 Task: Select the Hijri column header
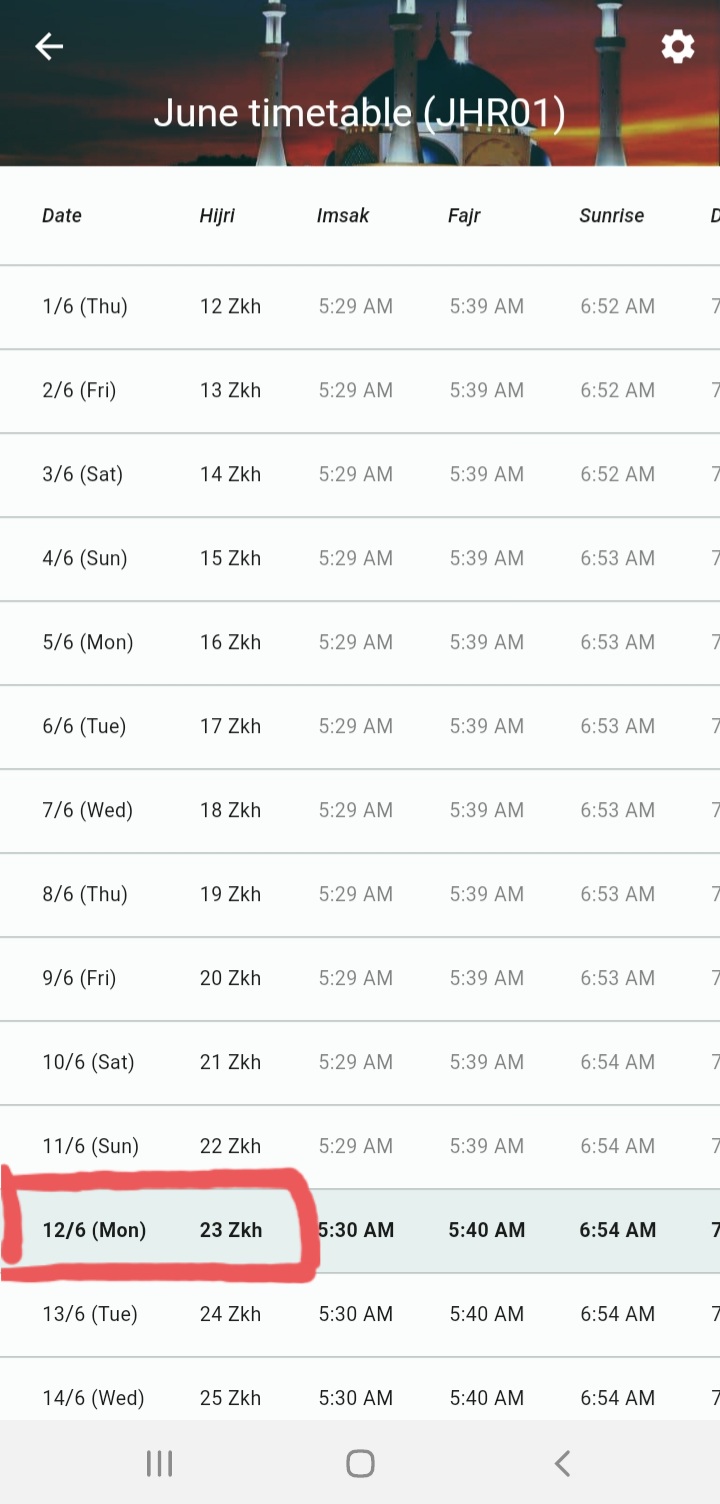point(217,215)
